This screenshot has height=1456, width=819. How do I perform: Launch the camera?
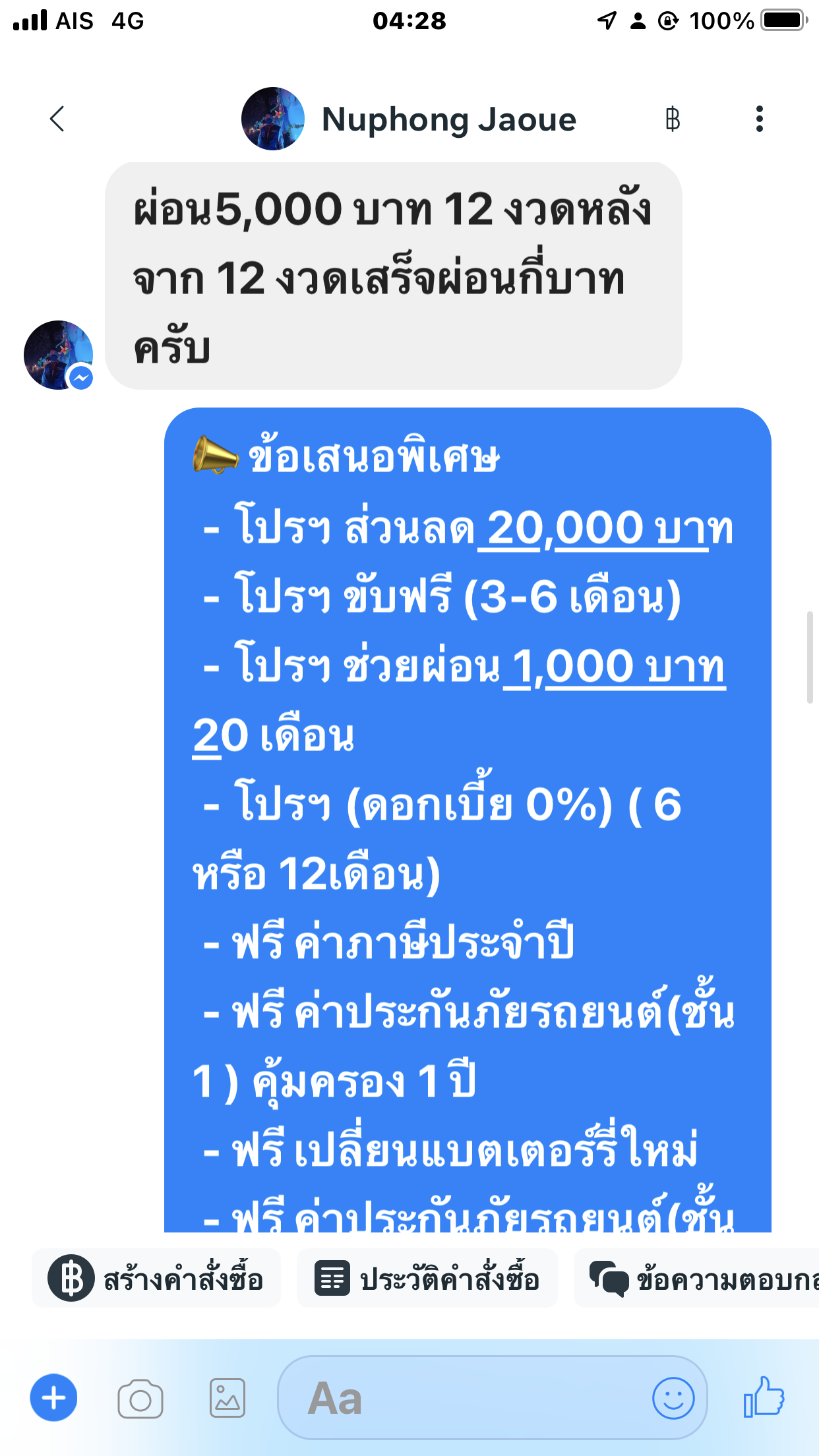tap(140, 1398)
